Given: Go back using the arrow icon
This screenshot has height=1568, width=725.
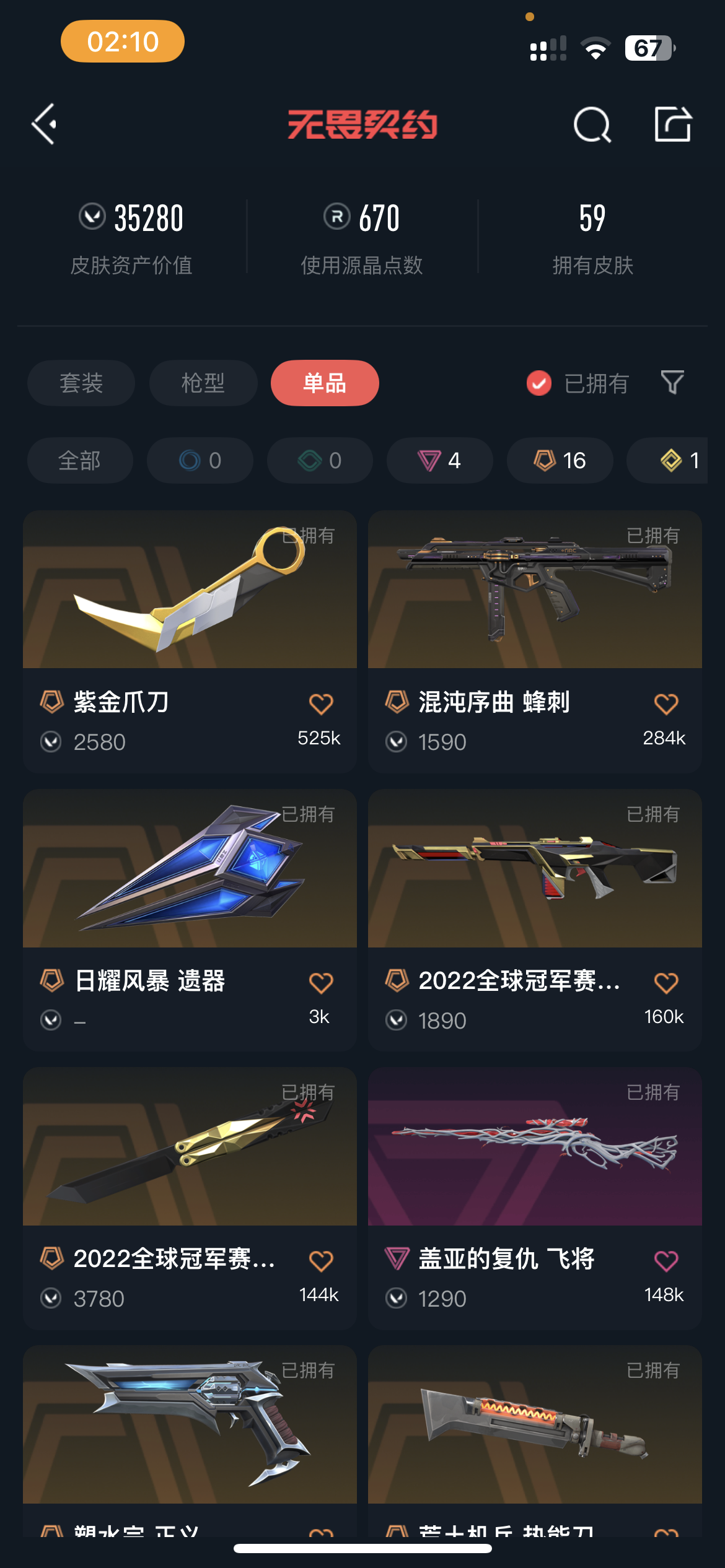Looking at the screenshot, I should (x=45, y=124).
